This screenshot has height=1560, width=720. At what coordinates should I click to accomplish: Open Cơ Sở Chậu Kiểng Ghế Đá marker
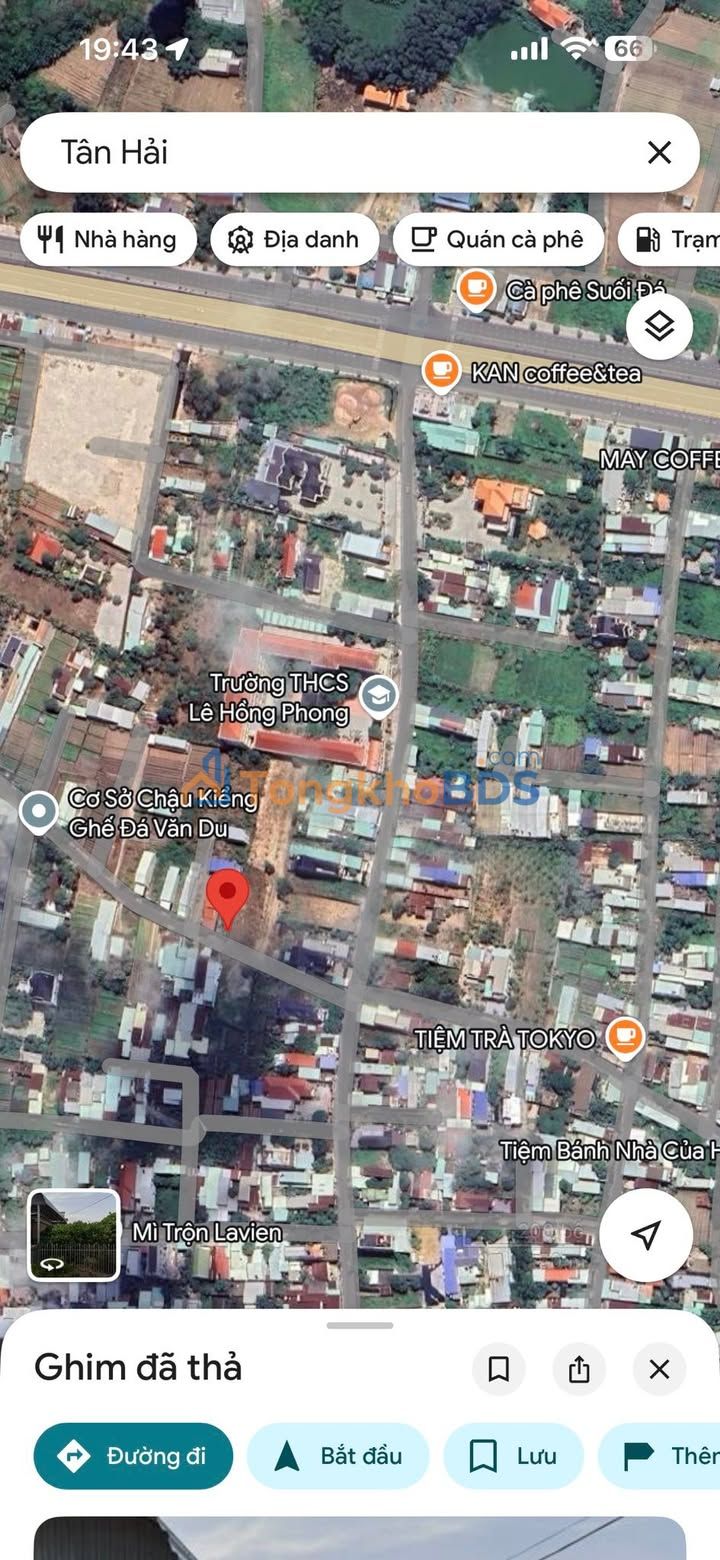[38, 813]
